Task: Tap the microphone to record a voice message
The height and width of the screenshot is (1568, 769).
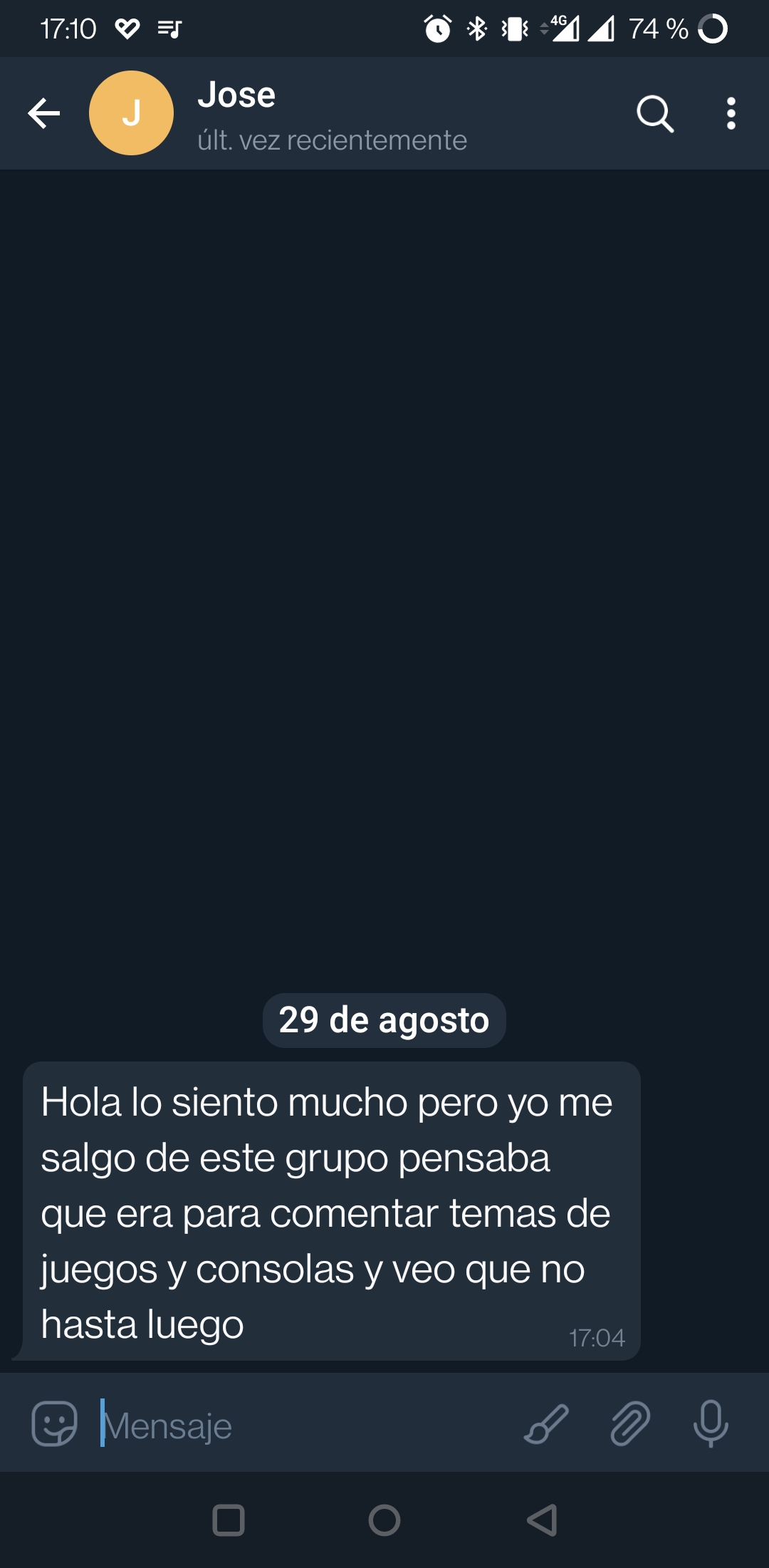Action: 711,1423
